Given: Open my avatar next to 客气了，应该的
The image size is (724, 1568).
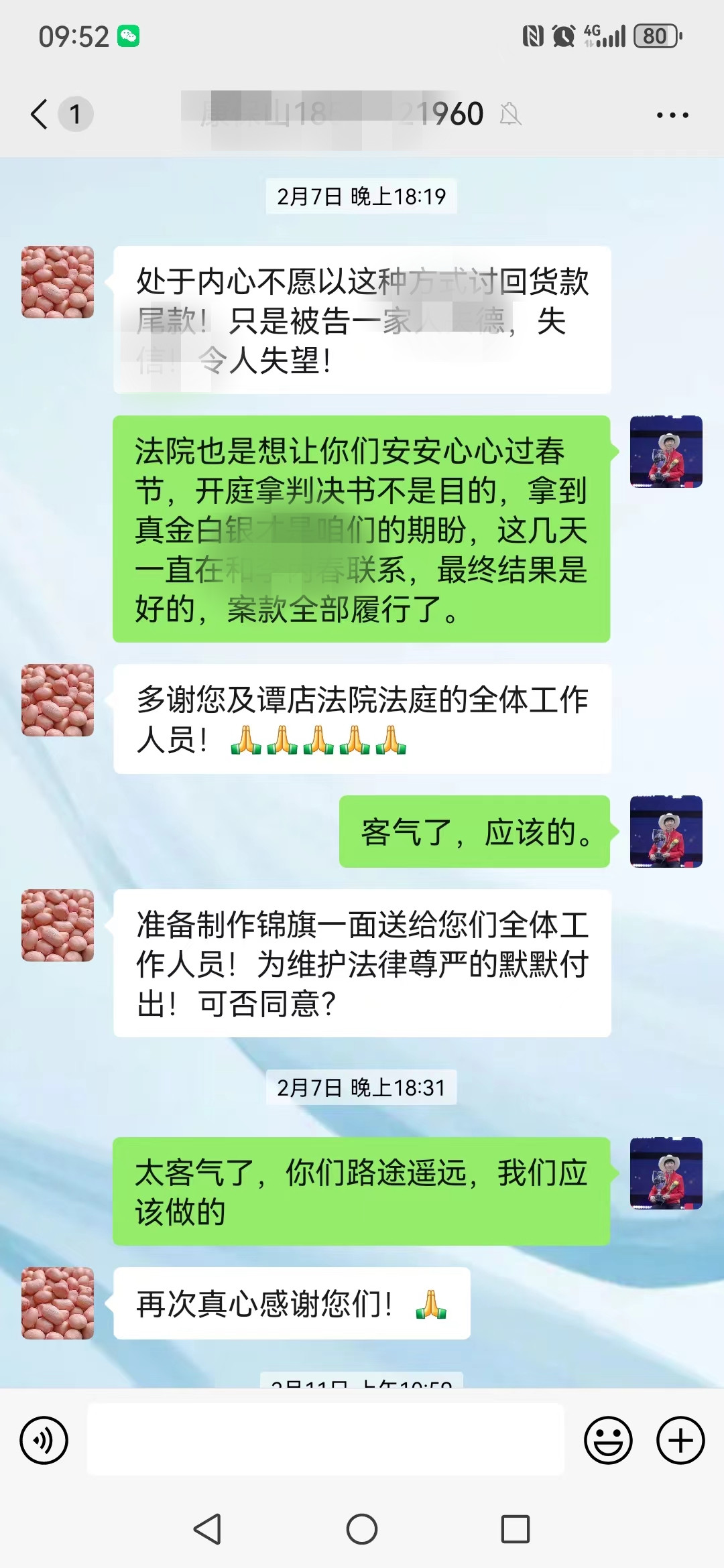Looking at the screenshot, I should [x=666, y=832].
